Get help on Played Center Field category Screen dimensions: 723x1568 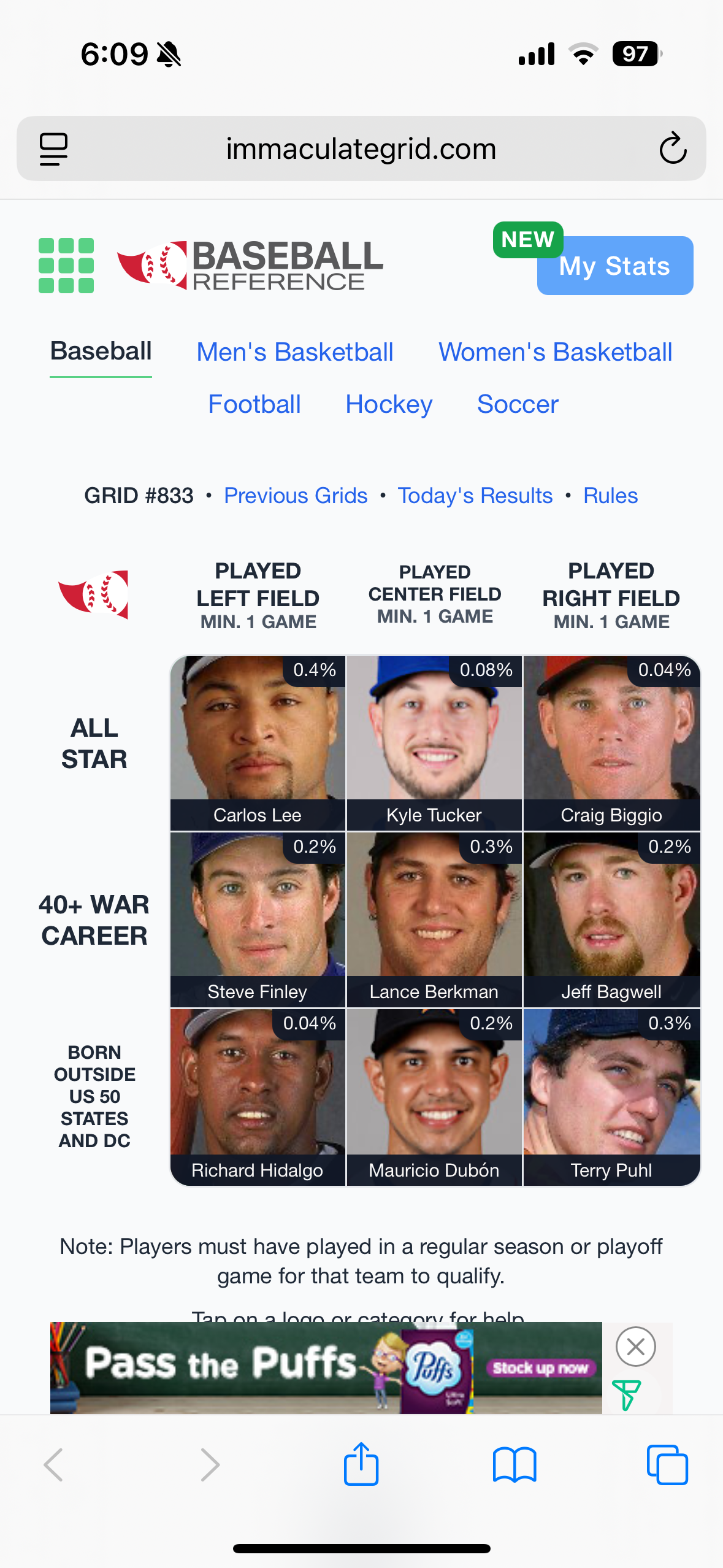point(435,594)
